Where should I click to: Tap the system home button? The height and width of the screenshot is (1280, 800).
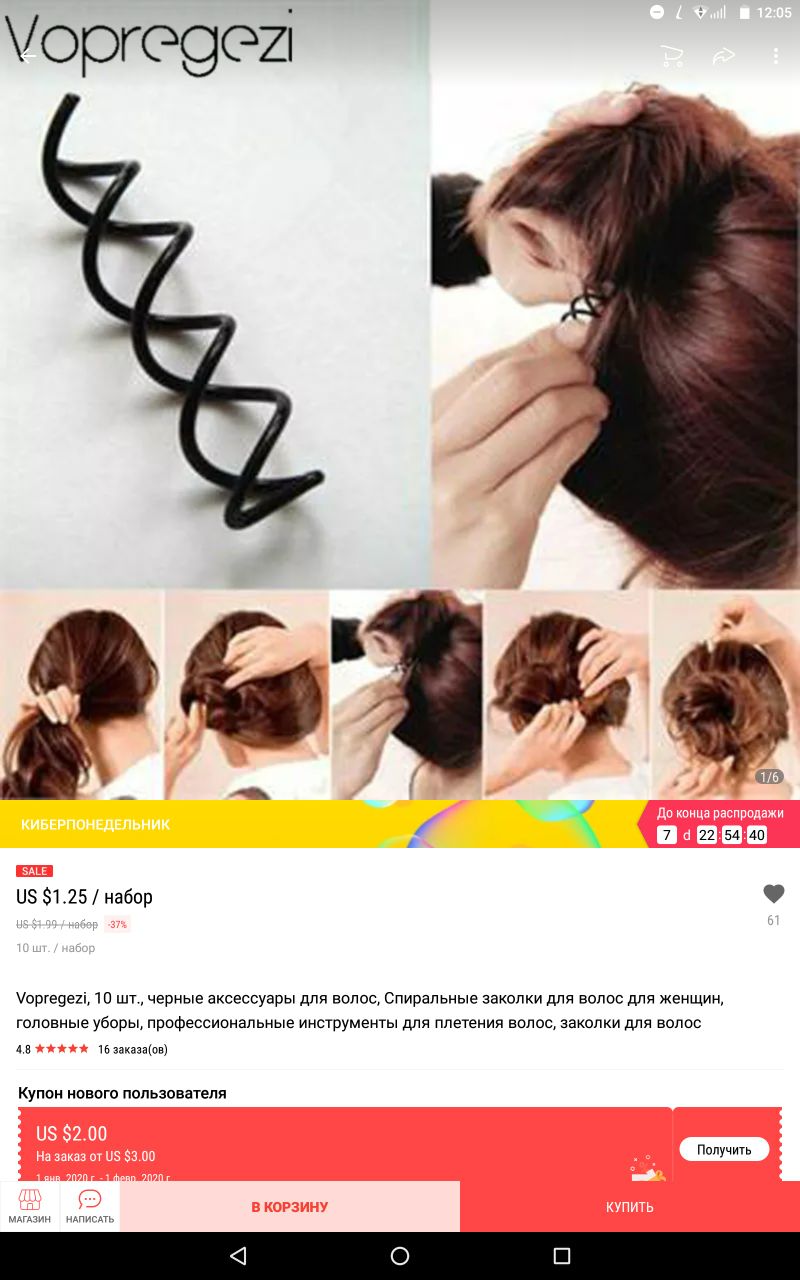click(x=400, y=1256)
